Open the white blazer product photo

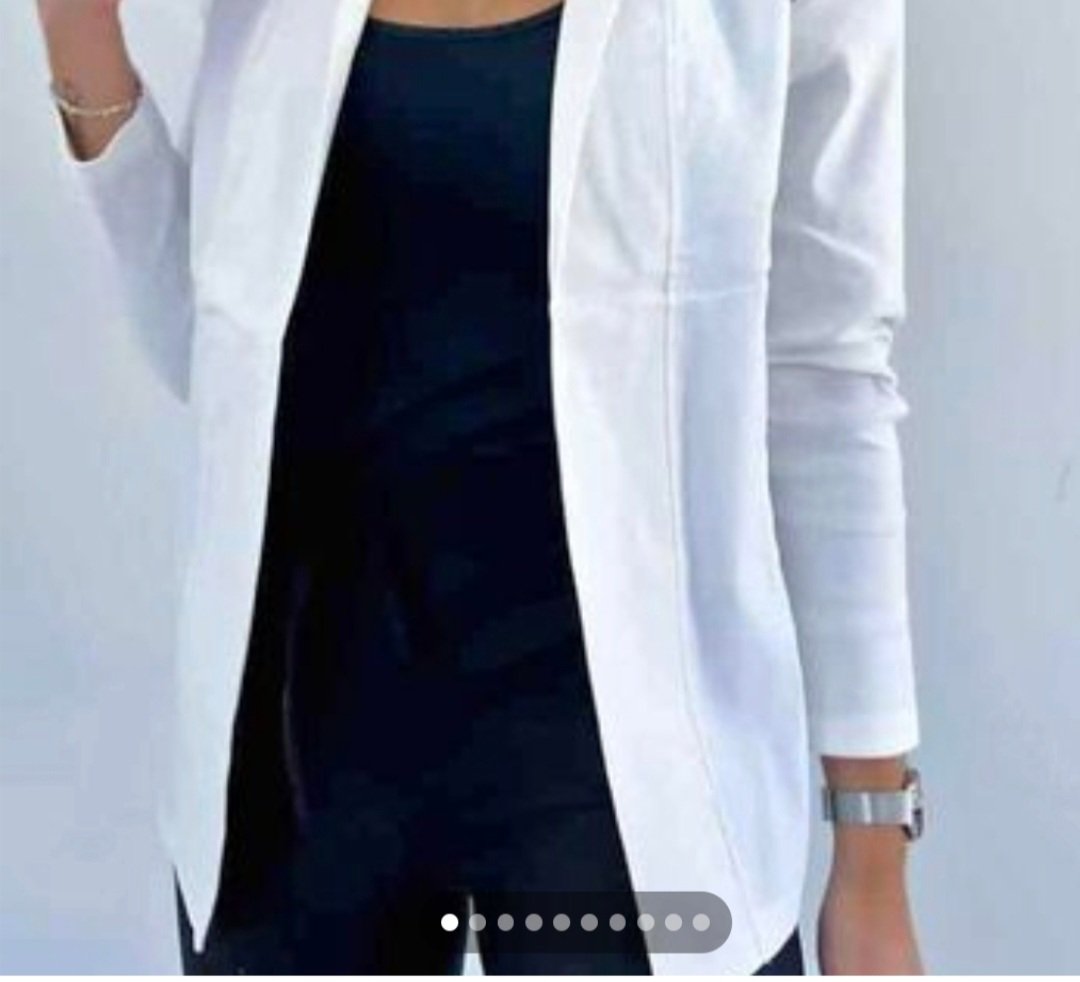coord(540,450)
